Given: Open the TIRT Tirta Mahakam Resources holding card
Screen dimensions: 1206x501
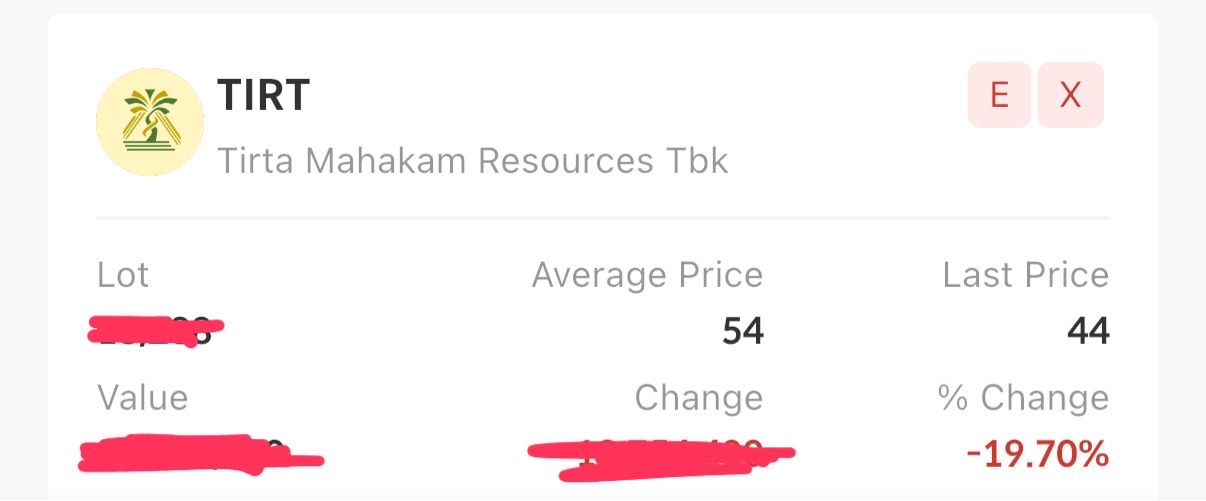Looking at the screenshot, I should [x=472, y=125].
